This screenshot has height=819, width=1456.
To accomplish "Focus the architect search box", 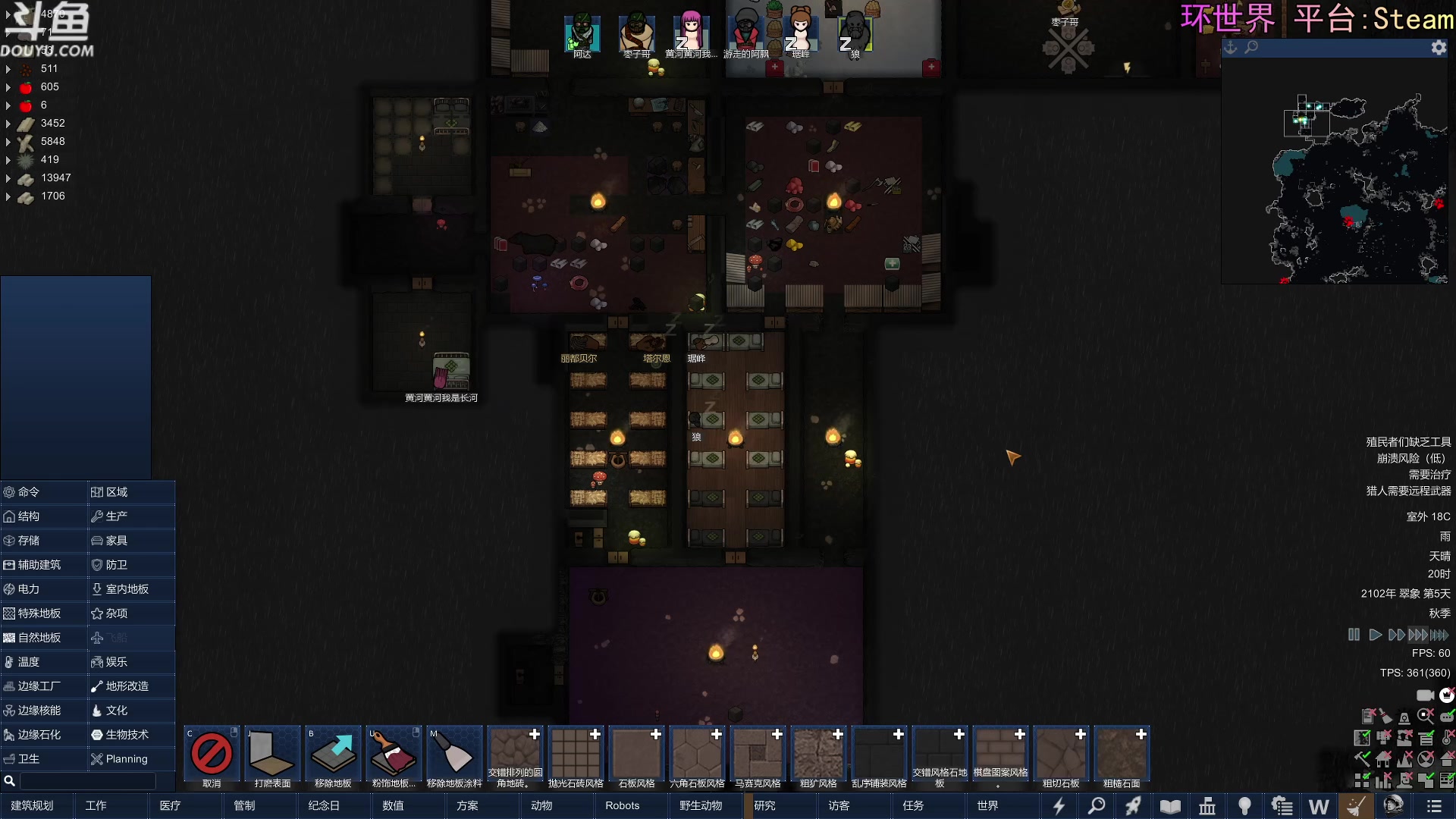I will click(x=87, y=780).
